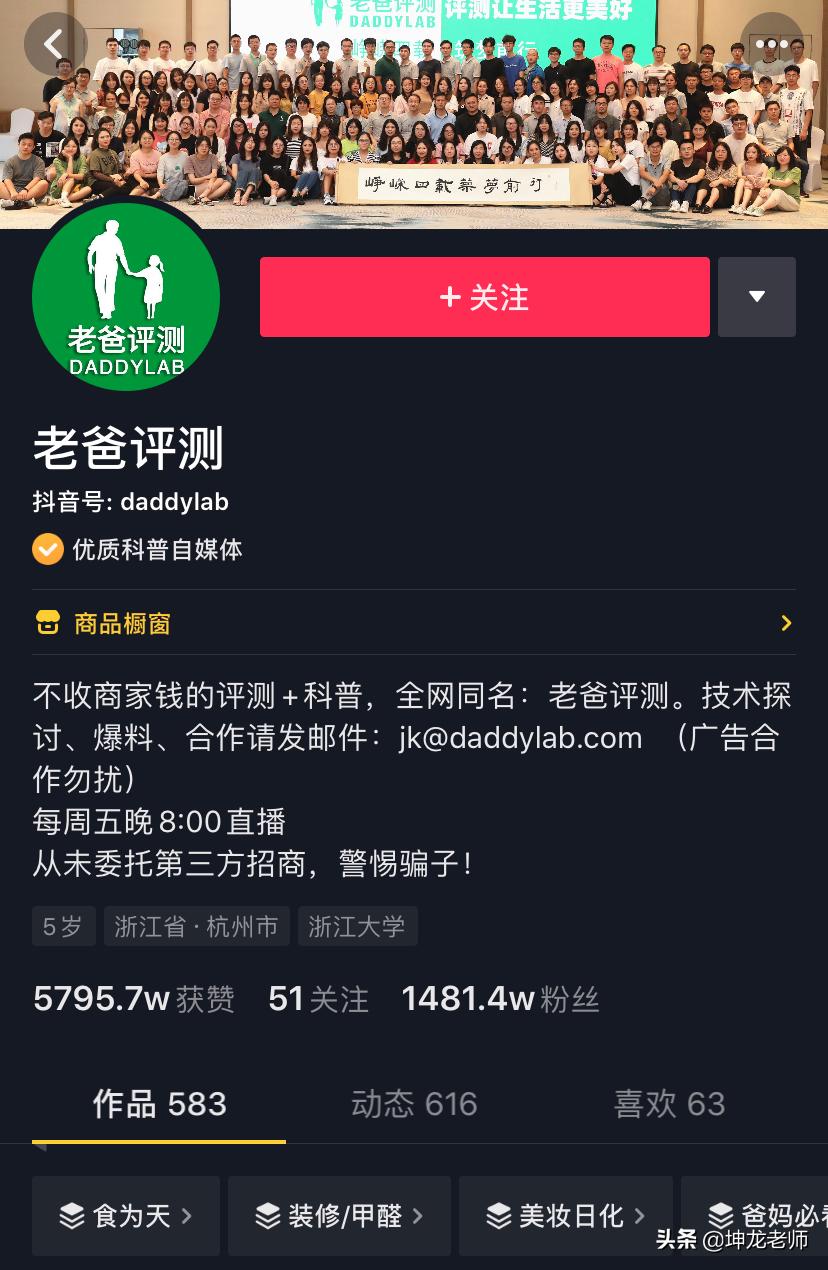
Task: Click the yellow underline indicator under 作品
Action: pos(159,1140)
